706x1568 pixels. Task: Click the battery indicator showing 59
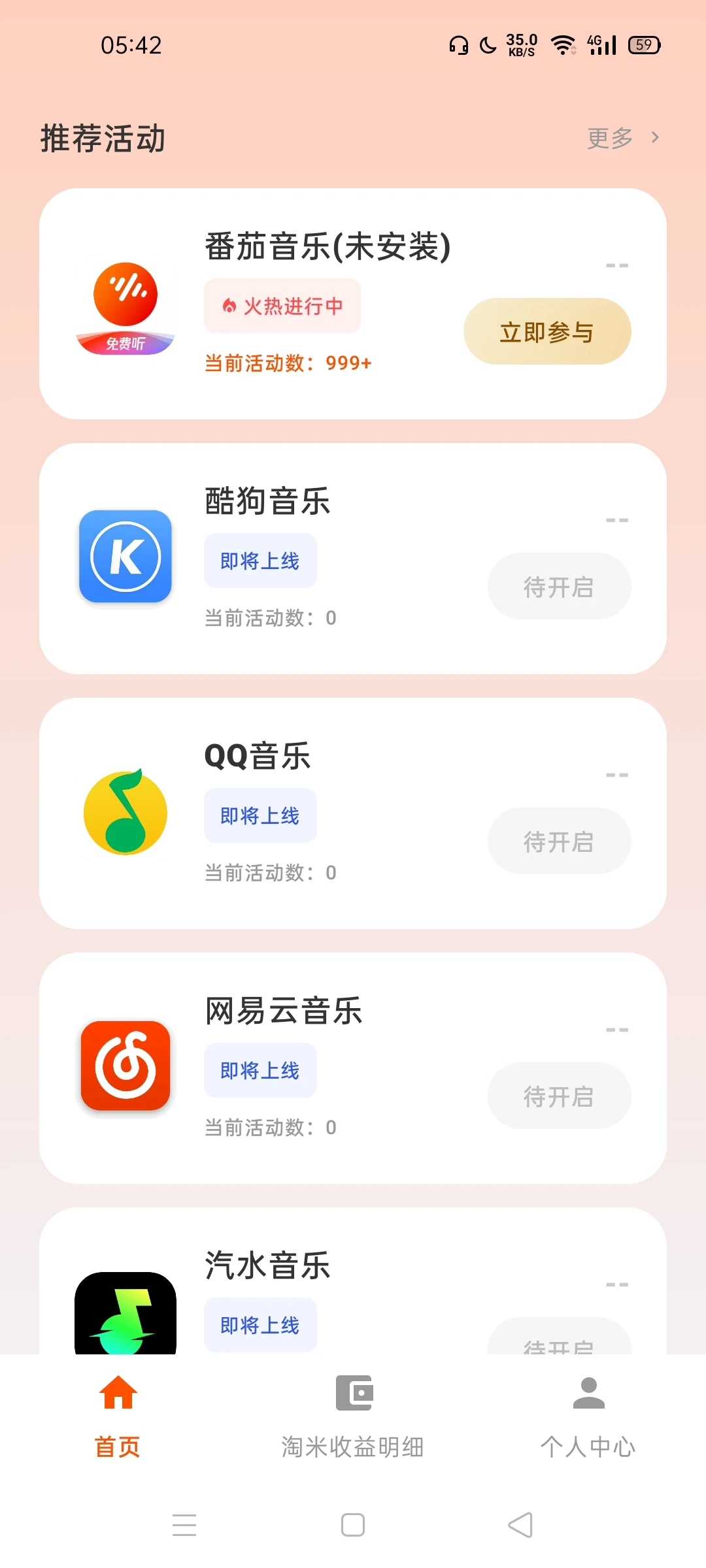click(643, 44)
